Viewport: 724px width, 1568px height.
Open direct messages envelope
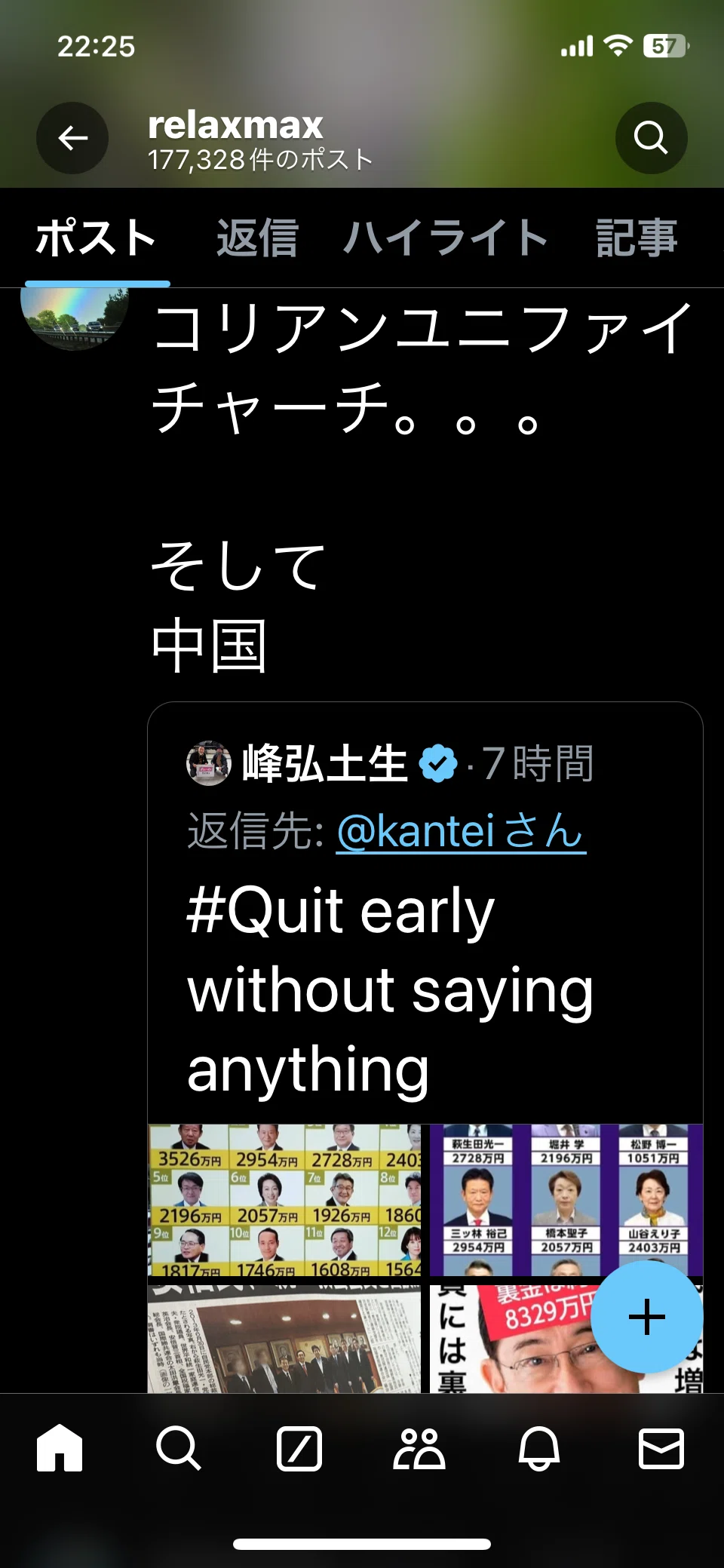(x=661, y=1448)
